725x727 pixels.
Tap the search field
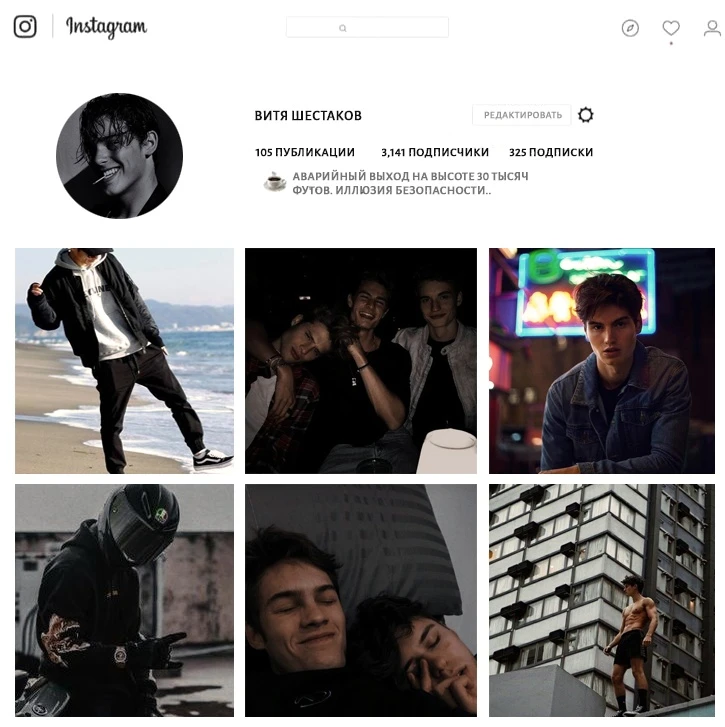pos(367,28)
